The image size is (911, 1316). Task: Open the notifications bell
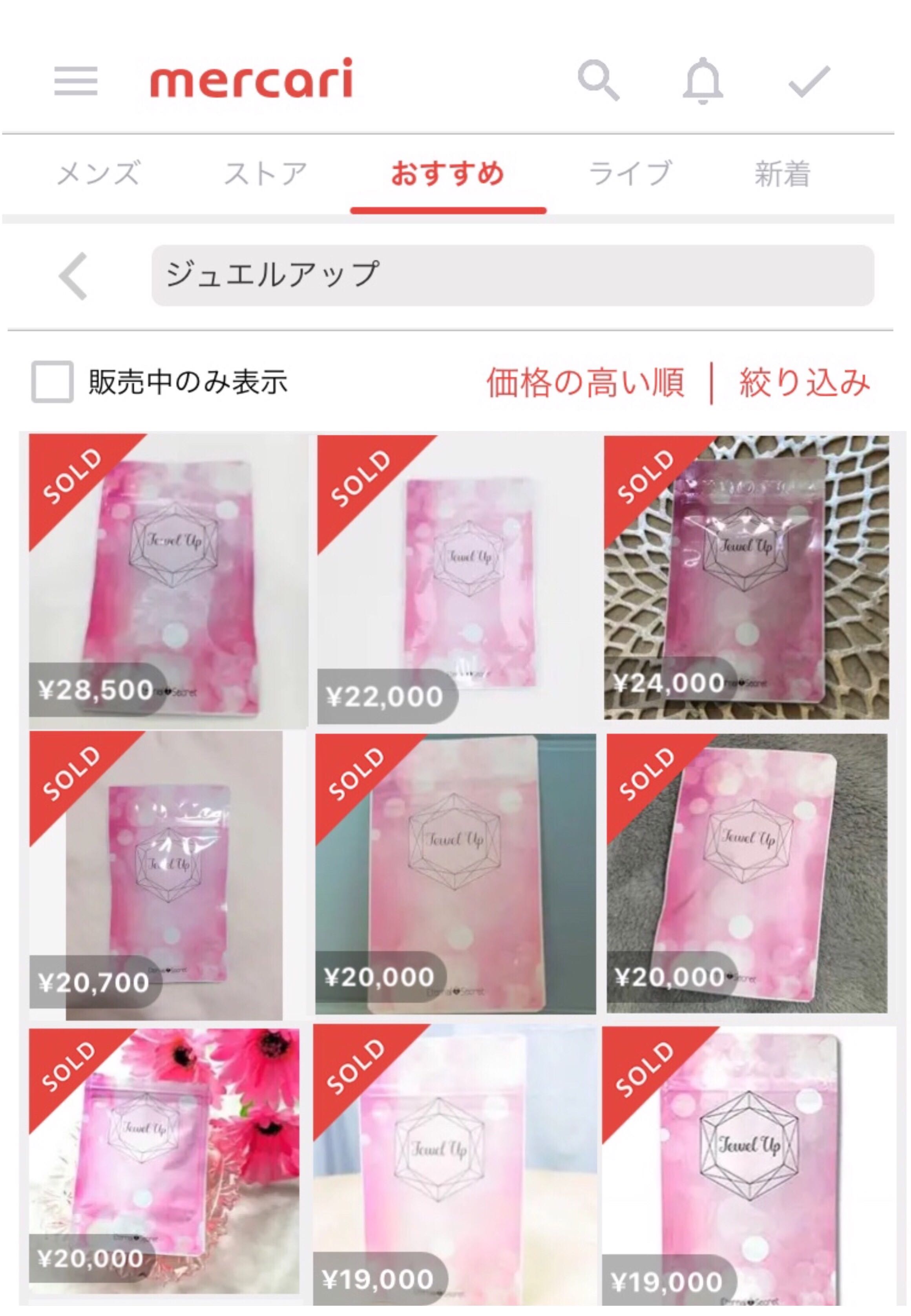click(703, 80)
